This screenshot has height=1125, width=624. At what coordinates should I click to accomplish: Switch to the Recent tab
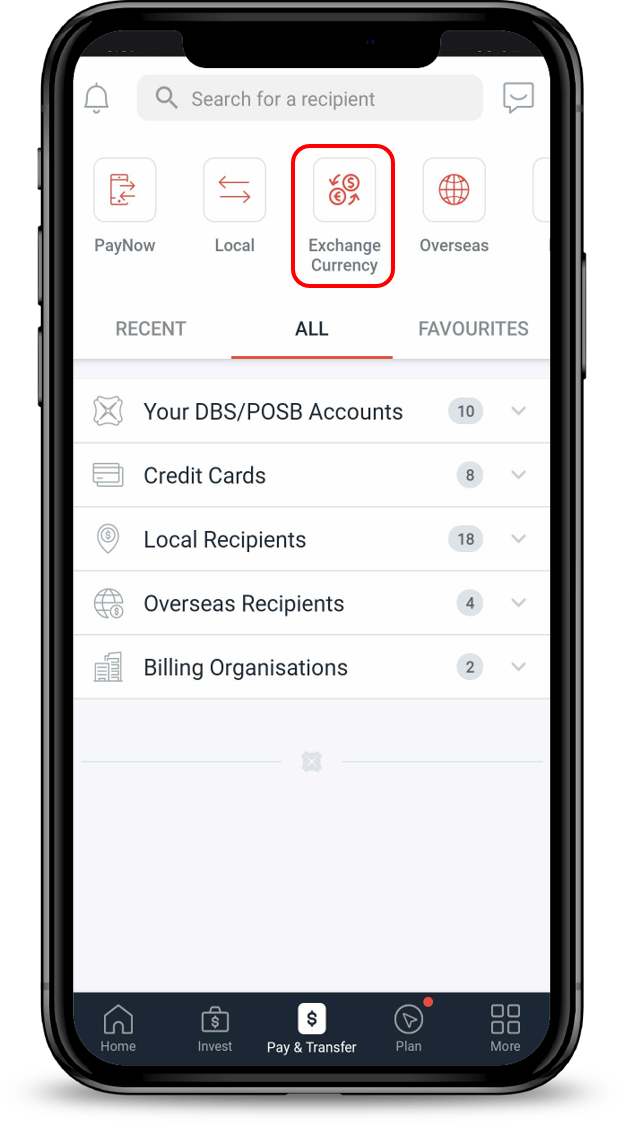coord(151,329)
